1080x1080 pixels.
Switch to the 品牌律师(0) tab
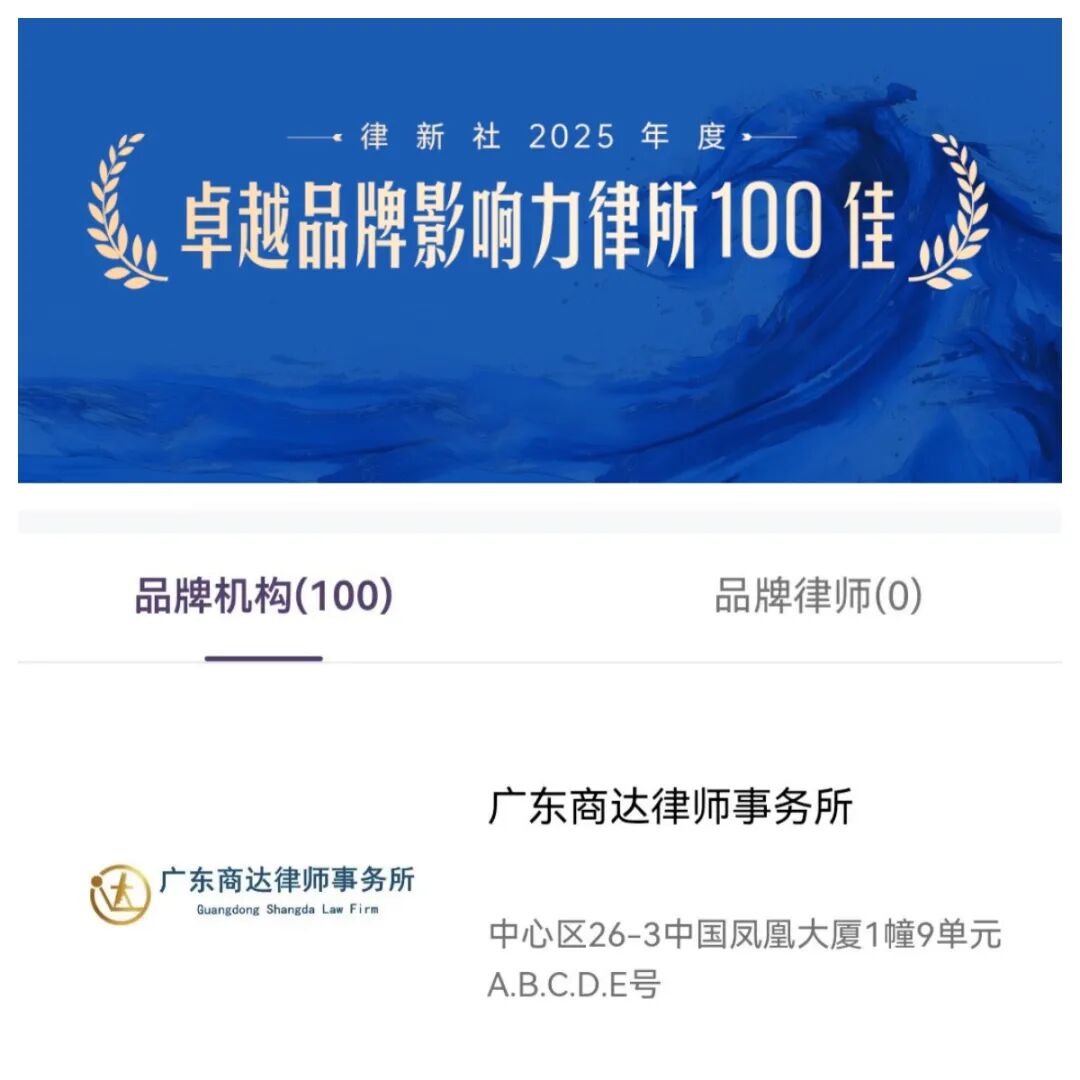click(817, 597)
